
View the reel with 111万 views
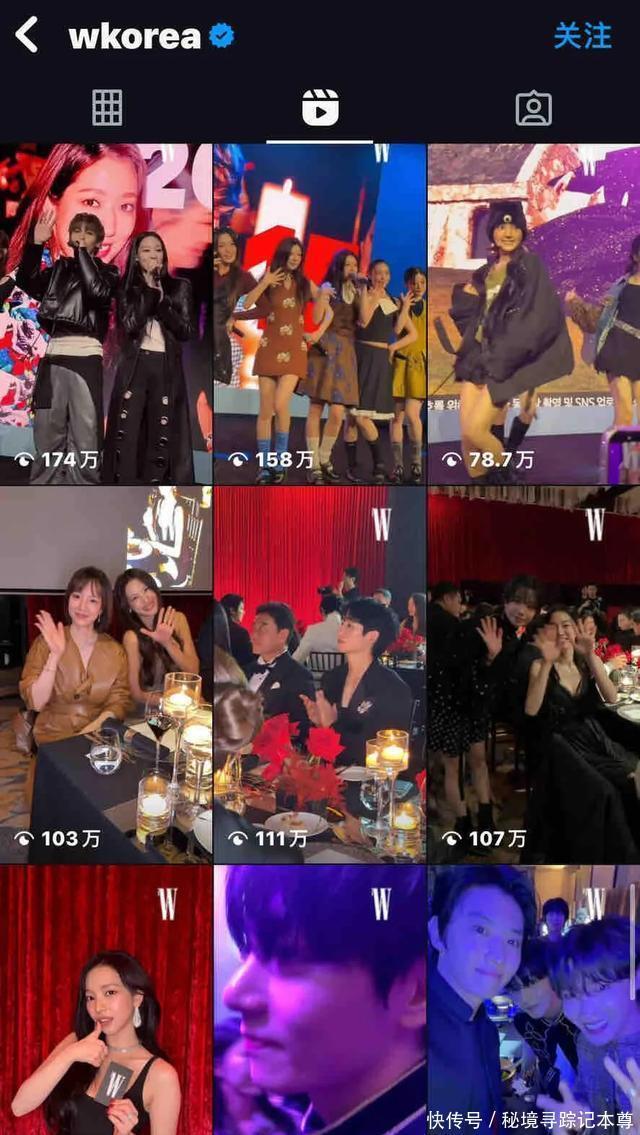[320, 675]
